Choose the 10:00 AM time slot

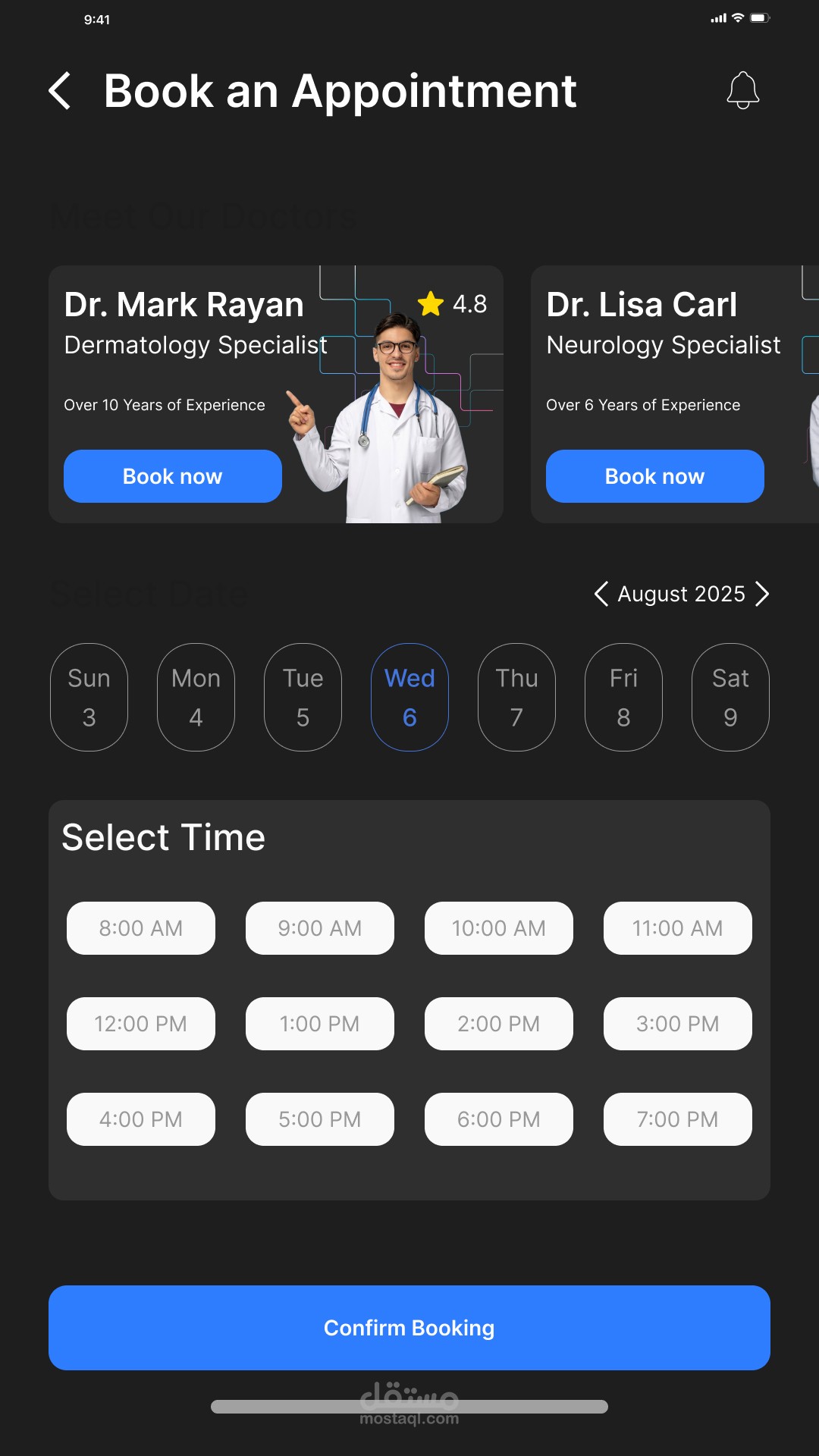click(499, 928)
